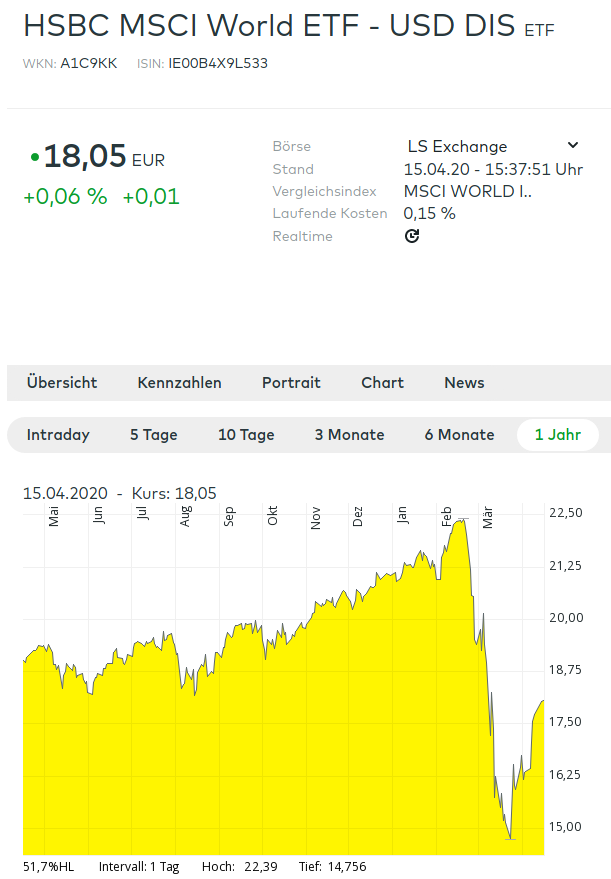Set chart period to 3 Monate
Screen dimensions: 611x879
(349, 434)
